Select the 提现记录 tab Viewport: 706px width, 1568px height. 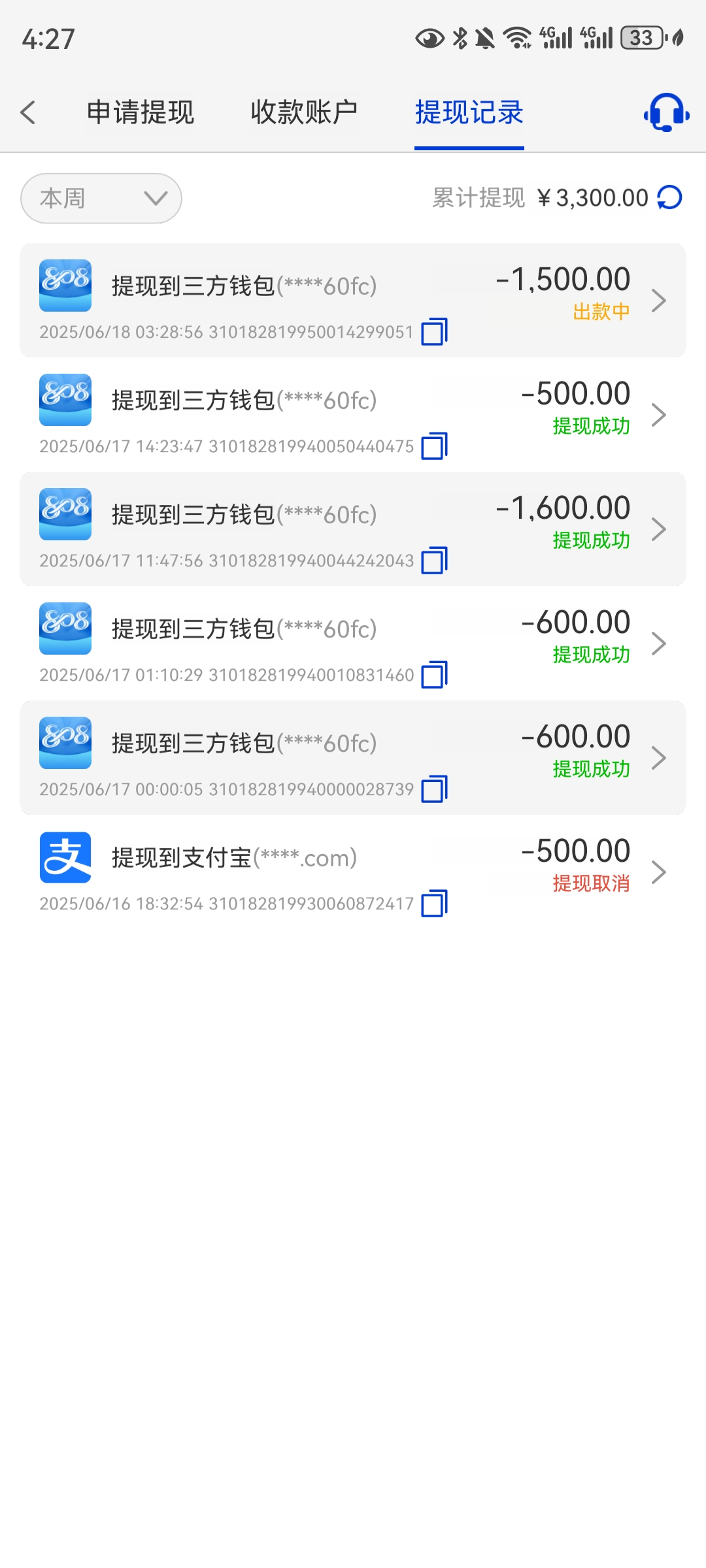pos(469,112)
